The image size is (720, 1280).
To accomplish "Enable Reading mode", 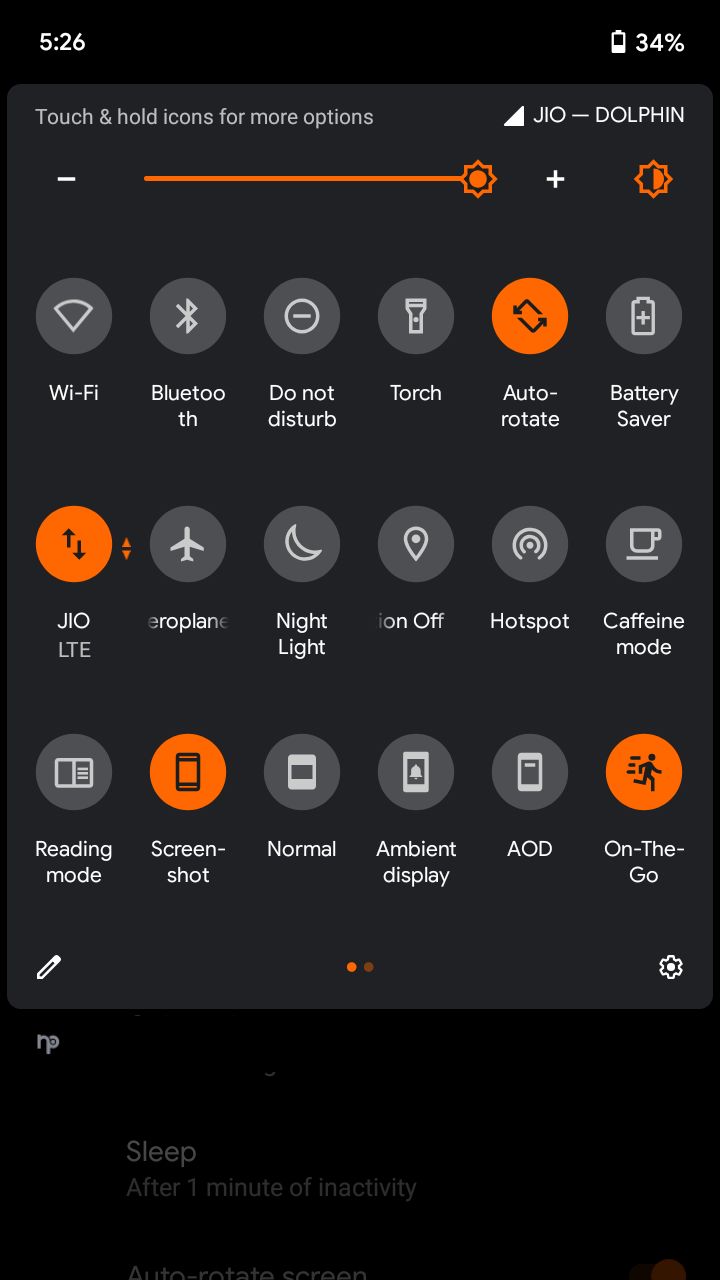I will 74,772.
